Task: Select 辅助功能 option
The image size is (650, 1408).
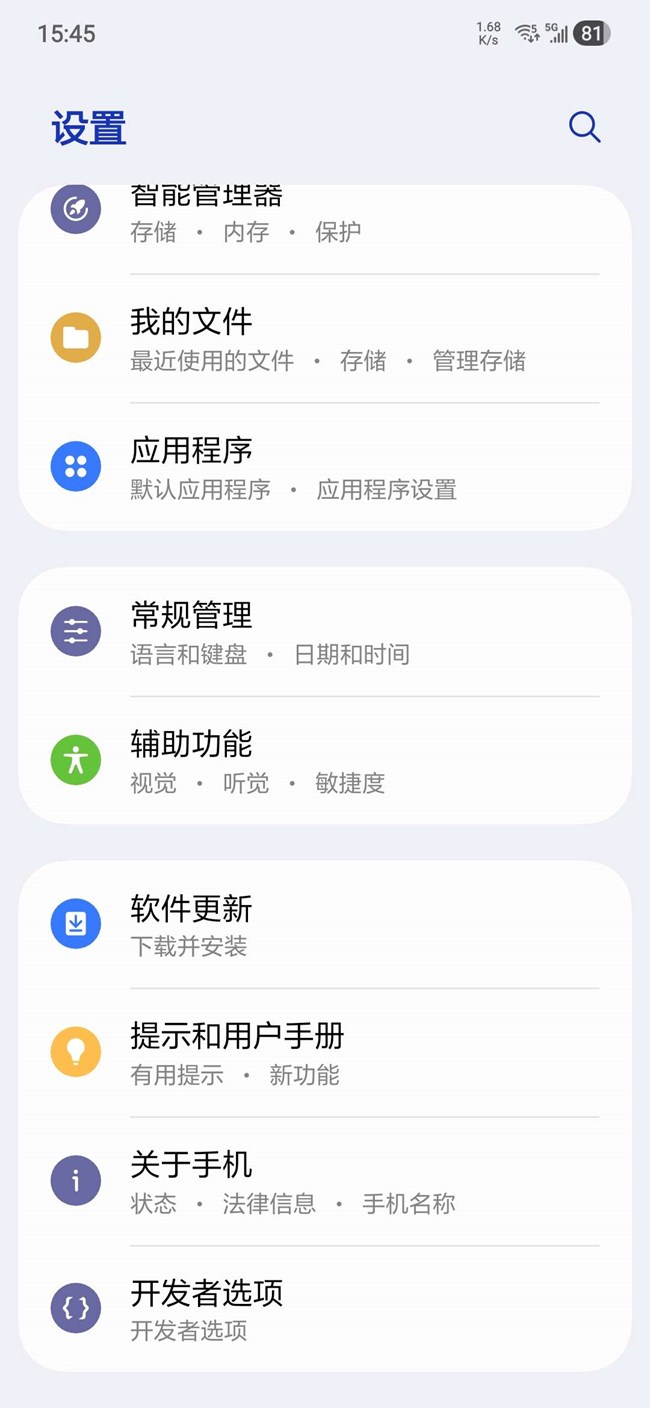Action: click(x=324, y=761)
